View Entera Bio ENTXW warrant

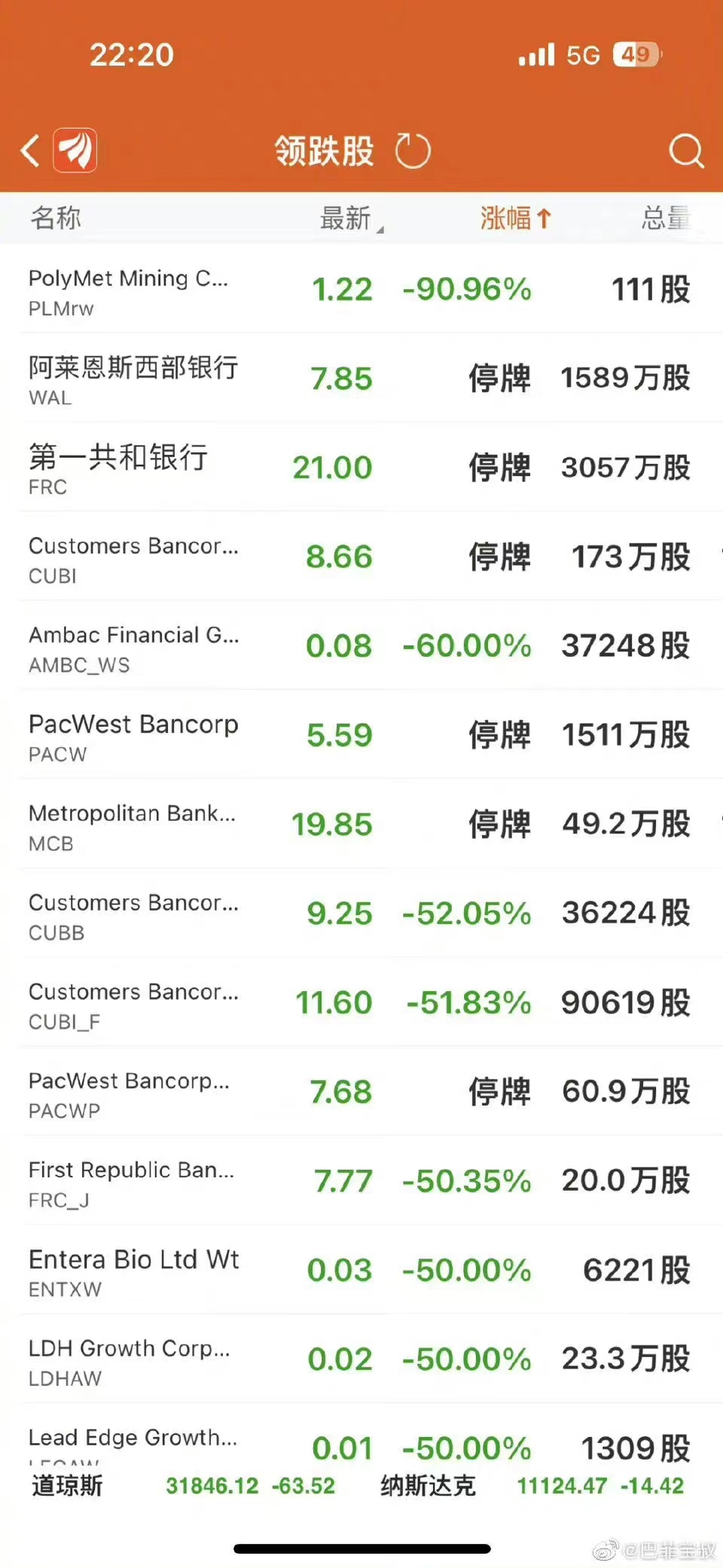361,1270
